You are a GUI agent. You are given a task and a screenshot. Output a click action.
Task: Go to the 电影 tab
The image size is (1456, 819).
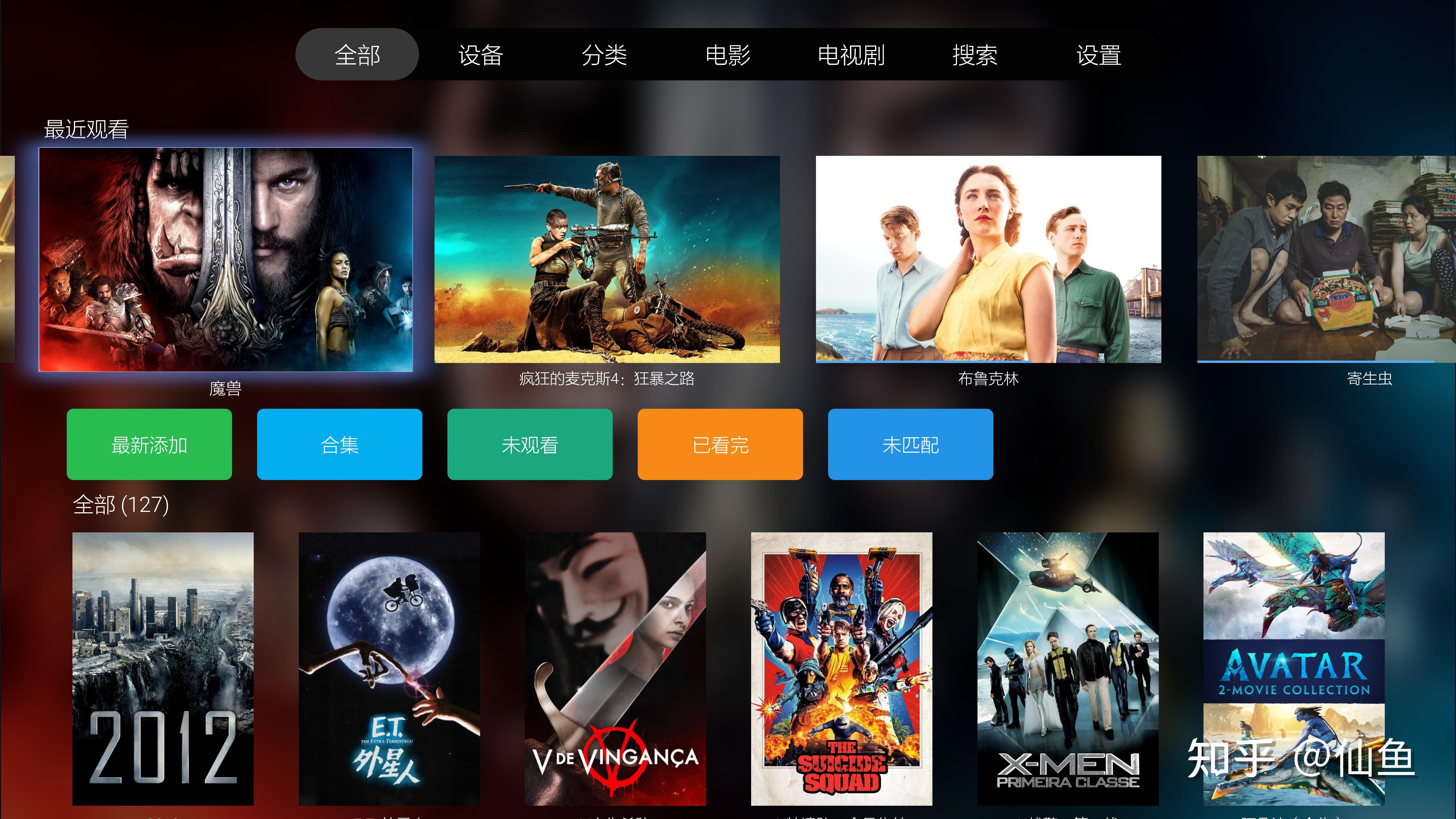tap(728, 55)
